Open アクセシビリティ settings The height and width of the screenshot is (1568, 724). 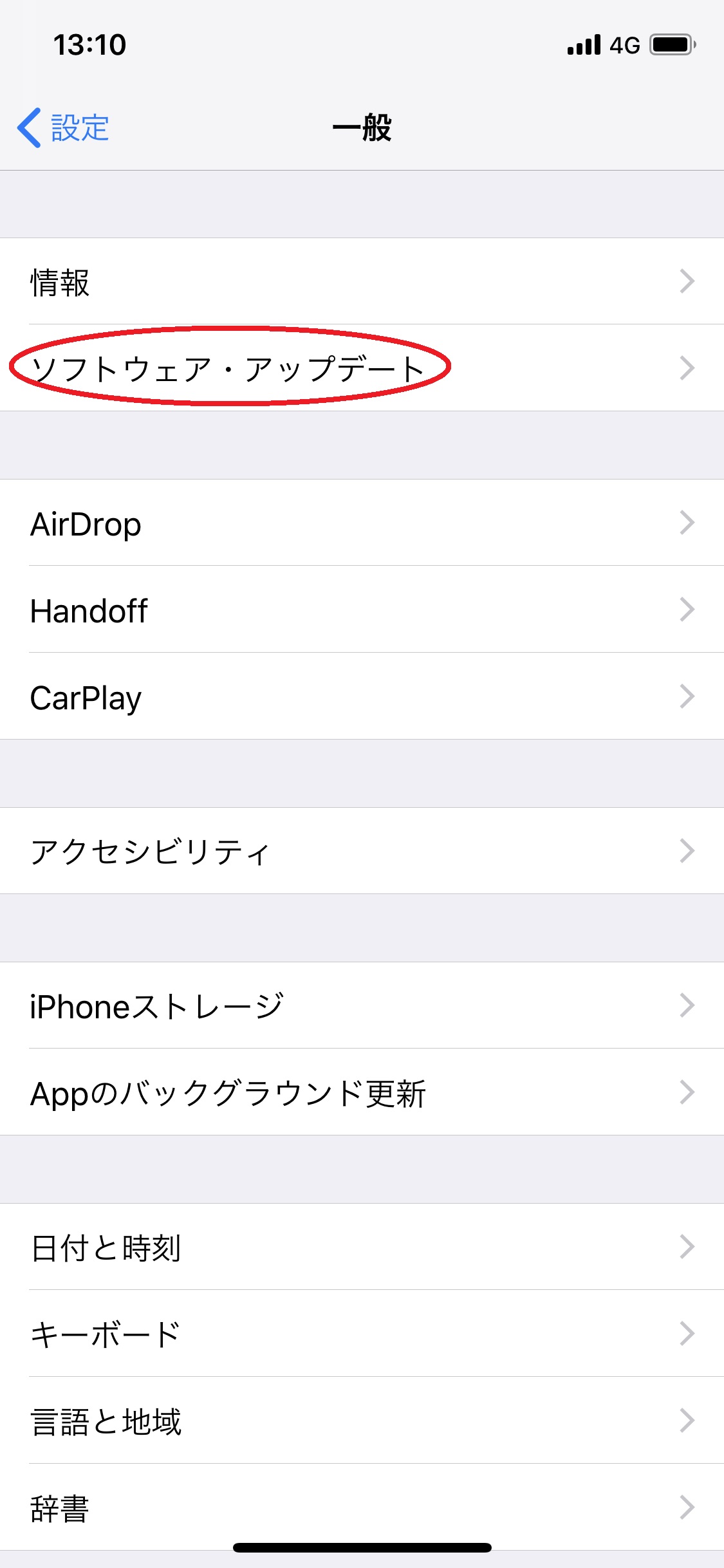coord(362,851)
